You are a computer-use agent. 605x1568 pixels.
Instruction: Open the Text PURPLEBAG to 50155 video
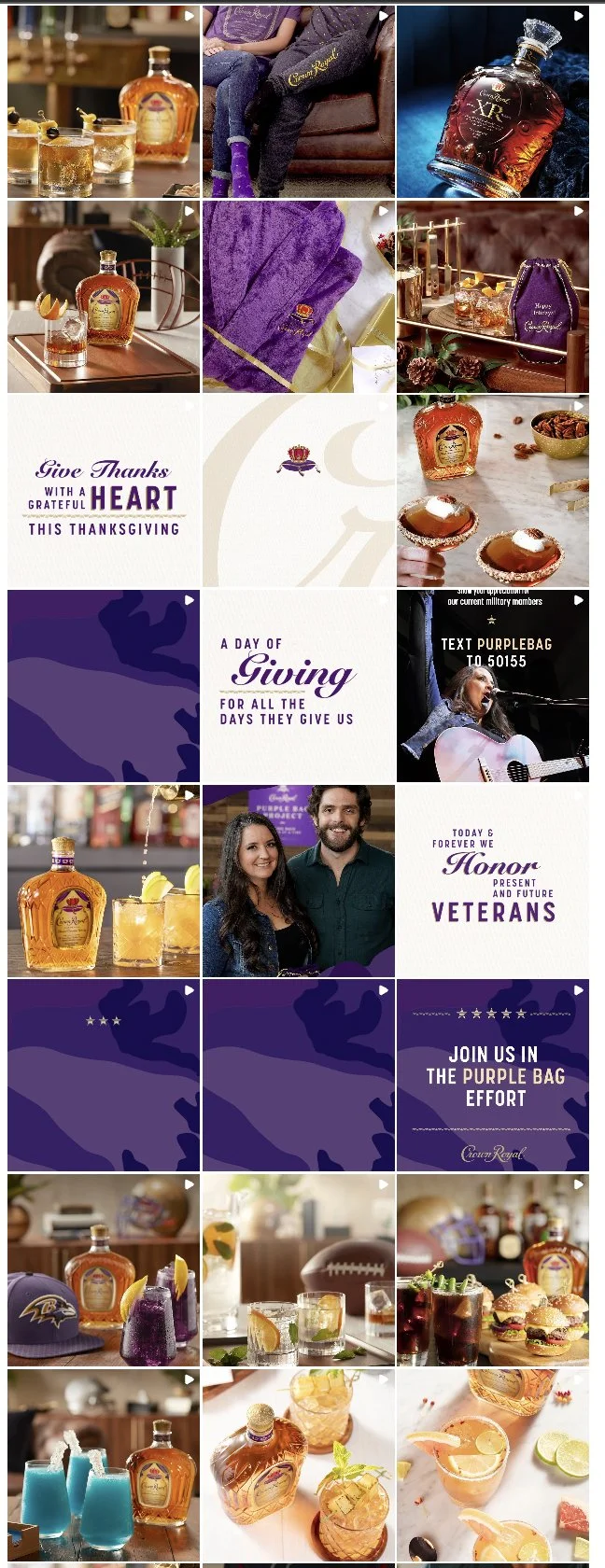493,686
